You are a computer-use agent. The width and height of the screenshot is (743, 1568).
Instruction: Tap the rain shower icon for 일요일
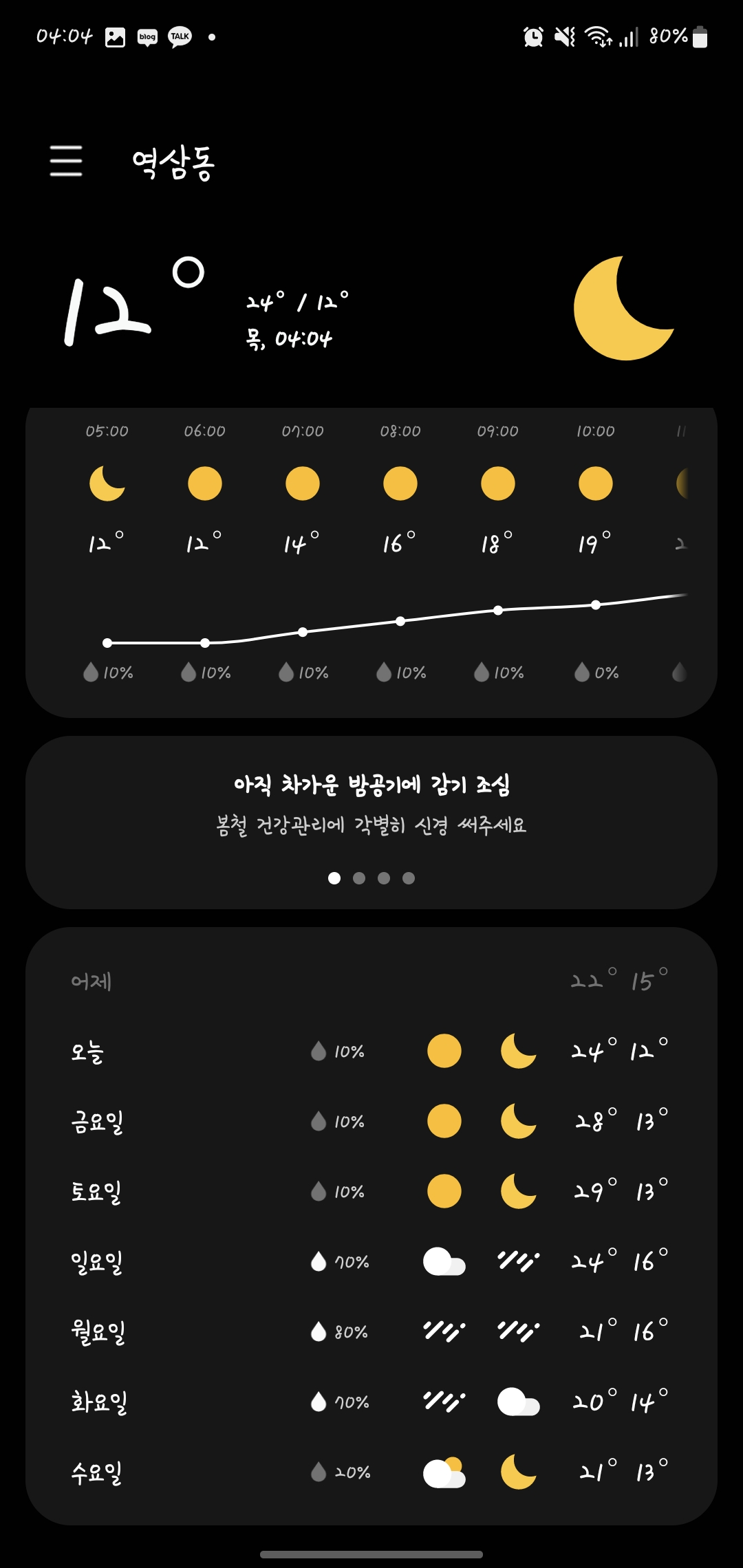(x=517, y=1261)
